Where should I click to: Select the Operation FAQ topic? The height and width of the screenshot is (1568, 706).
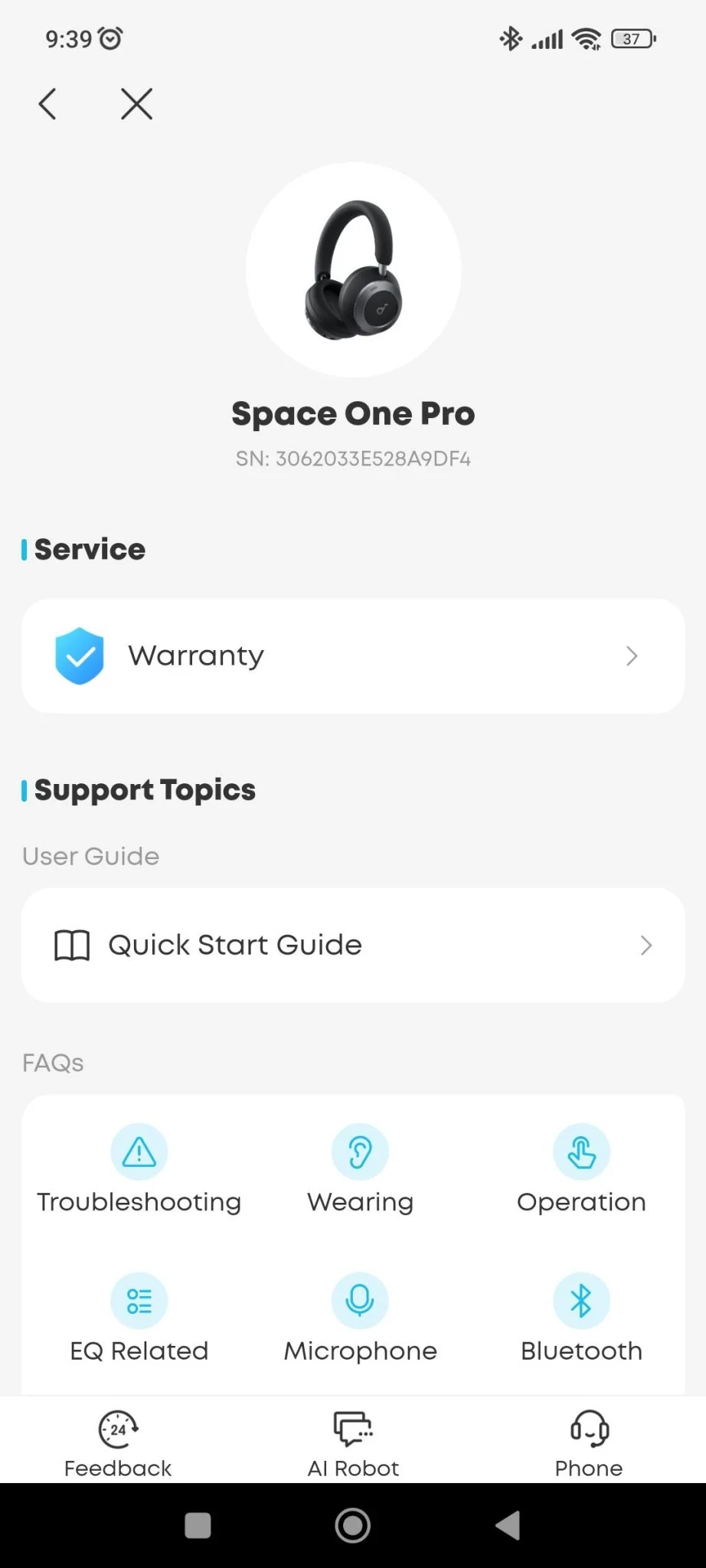[x=581, y=1169]
